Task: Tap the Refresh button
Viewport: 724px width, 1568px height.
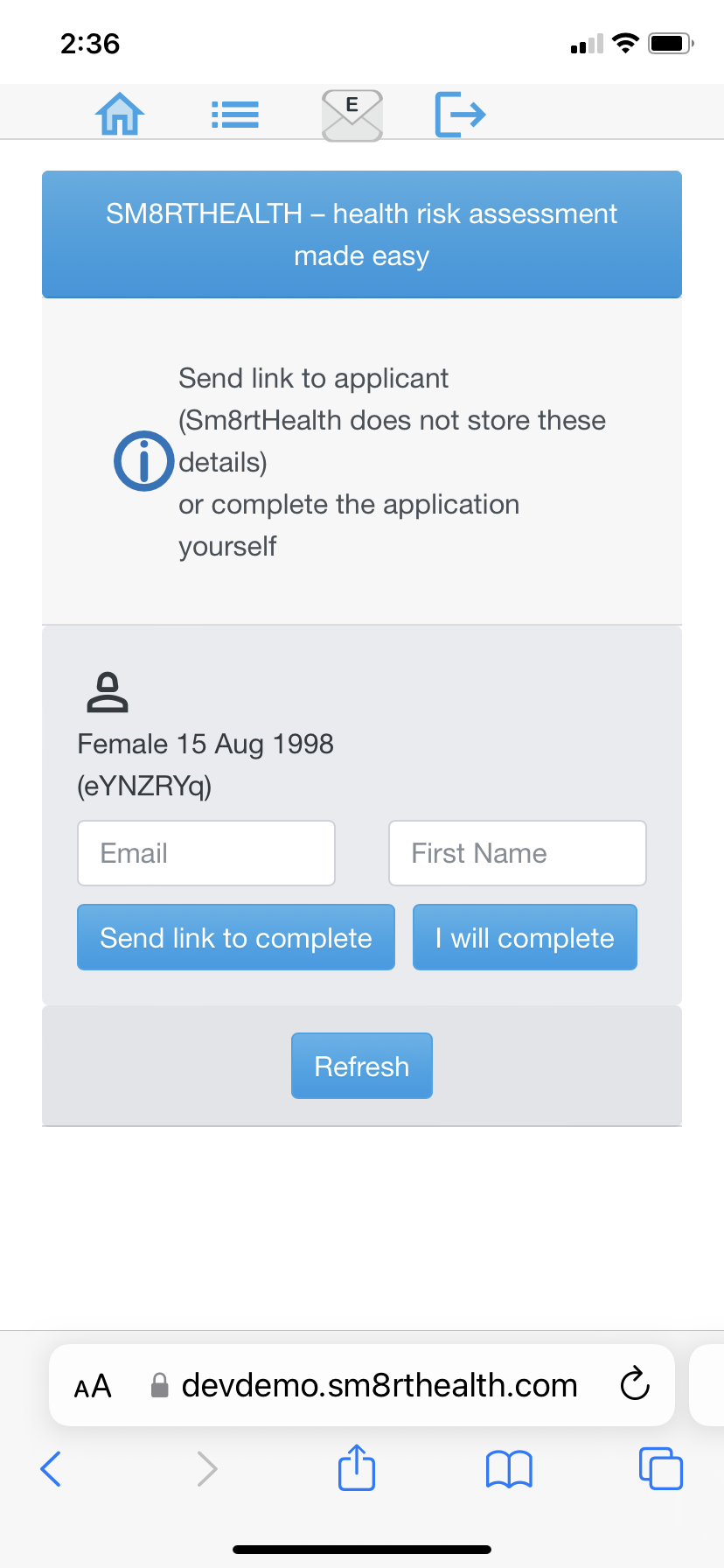Action: point(362,1066)
